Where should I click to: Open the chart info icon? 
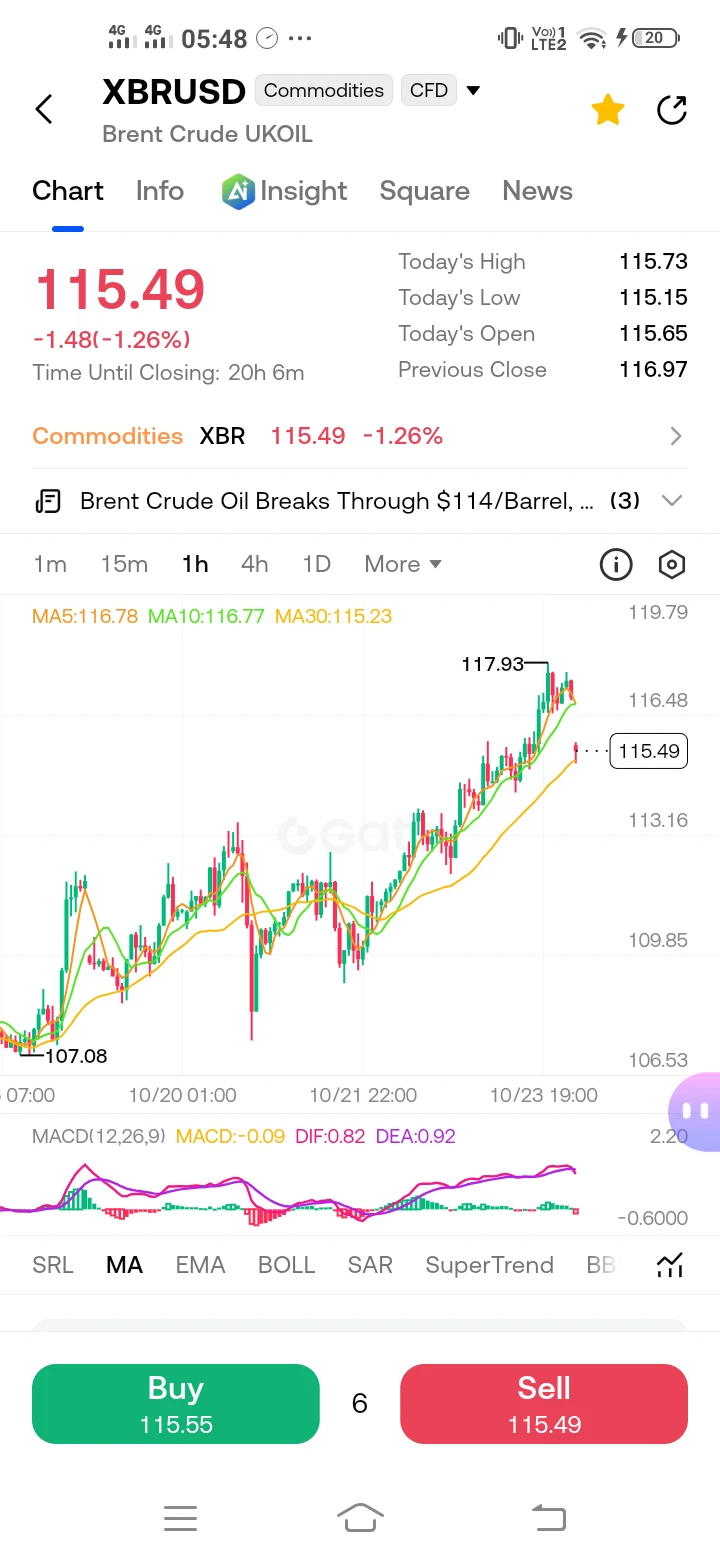coord(616,565)
